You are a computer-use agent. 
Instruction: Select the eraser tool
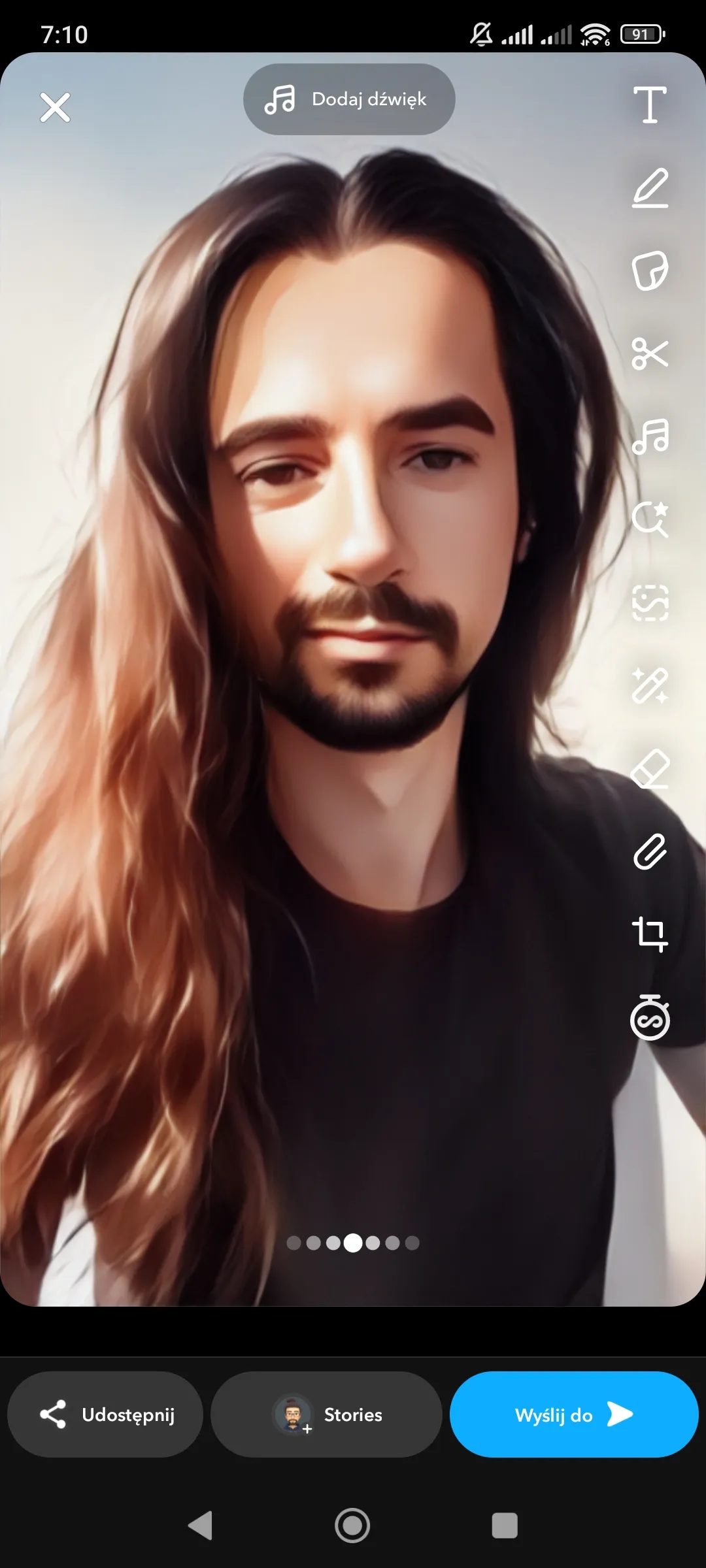[x=650, y=769]
